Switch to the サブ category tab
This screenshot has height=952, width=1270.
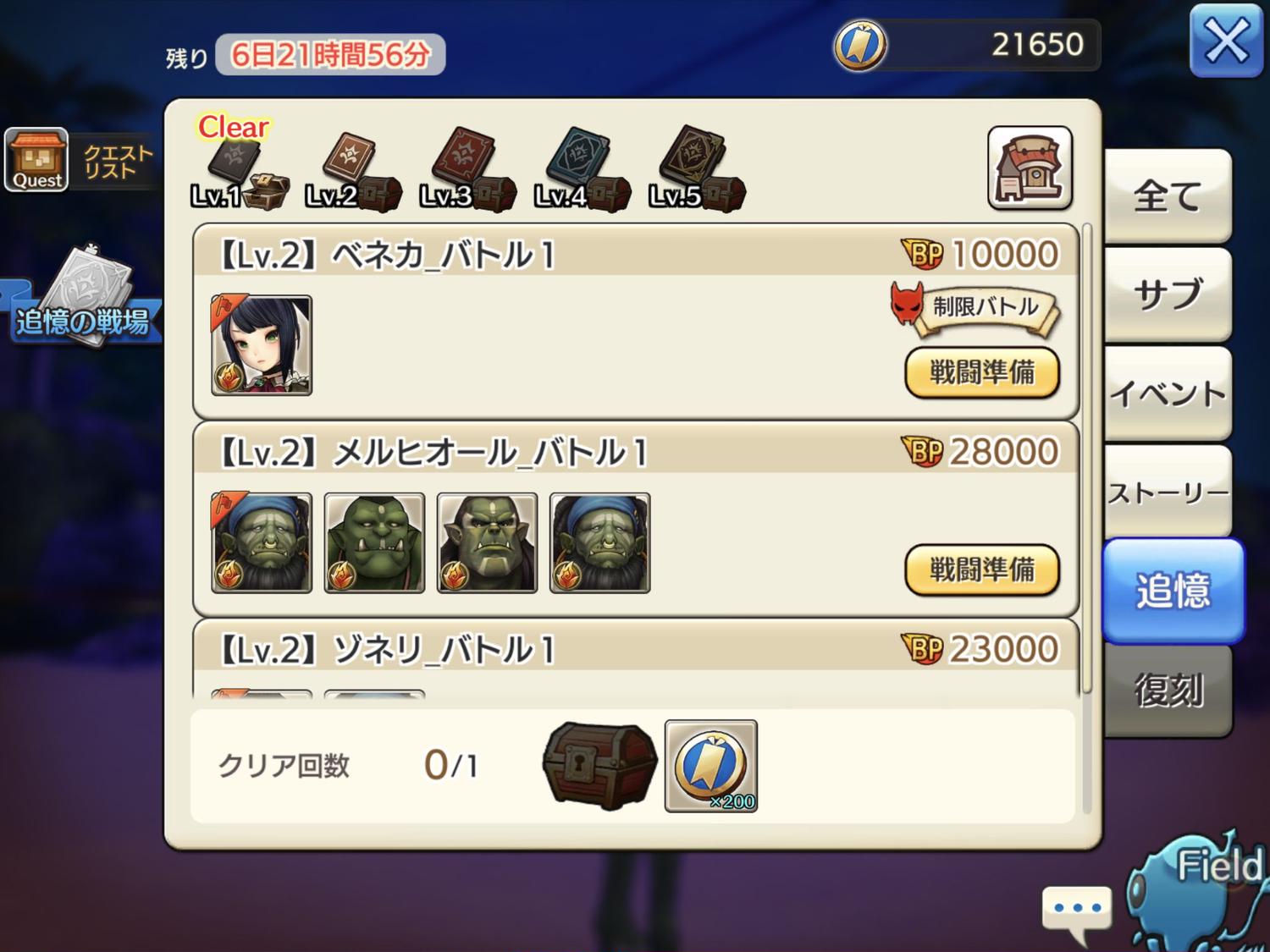point(1168,294)
